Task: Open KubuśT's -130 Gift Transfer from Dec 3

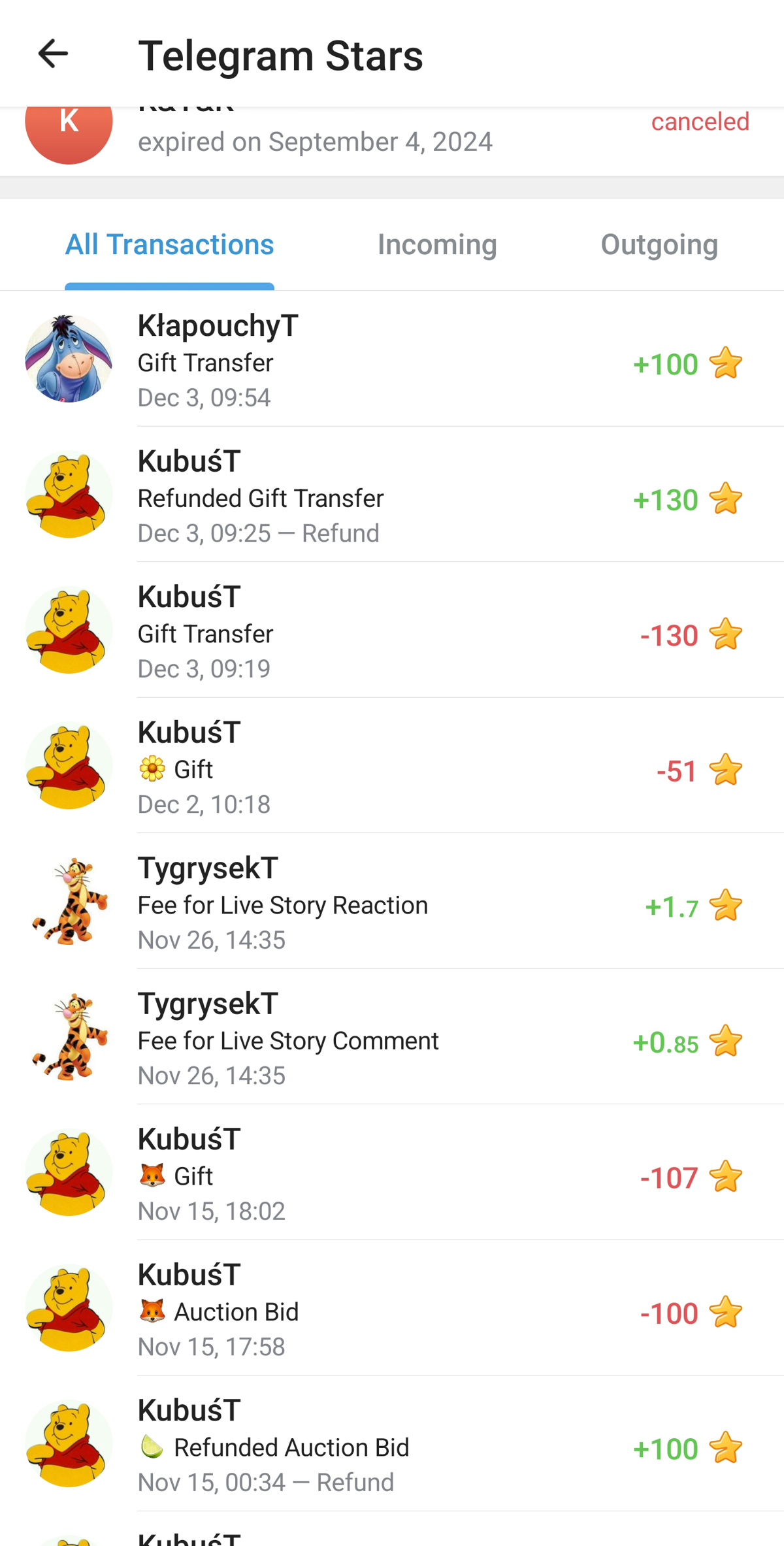Action: coord(392,631)
